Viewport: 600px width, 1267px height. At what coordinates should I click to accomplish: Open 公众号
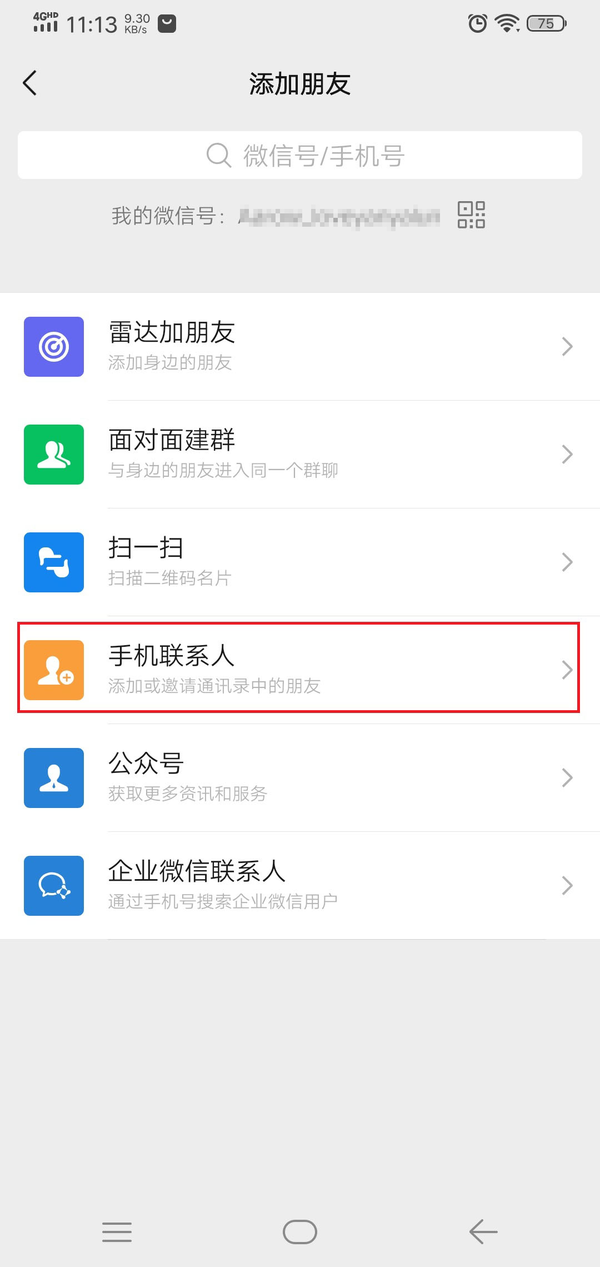(300, 777)
